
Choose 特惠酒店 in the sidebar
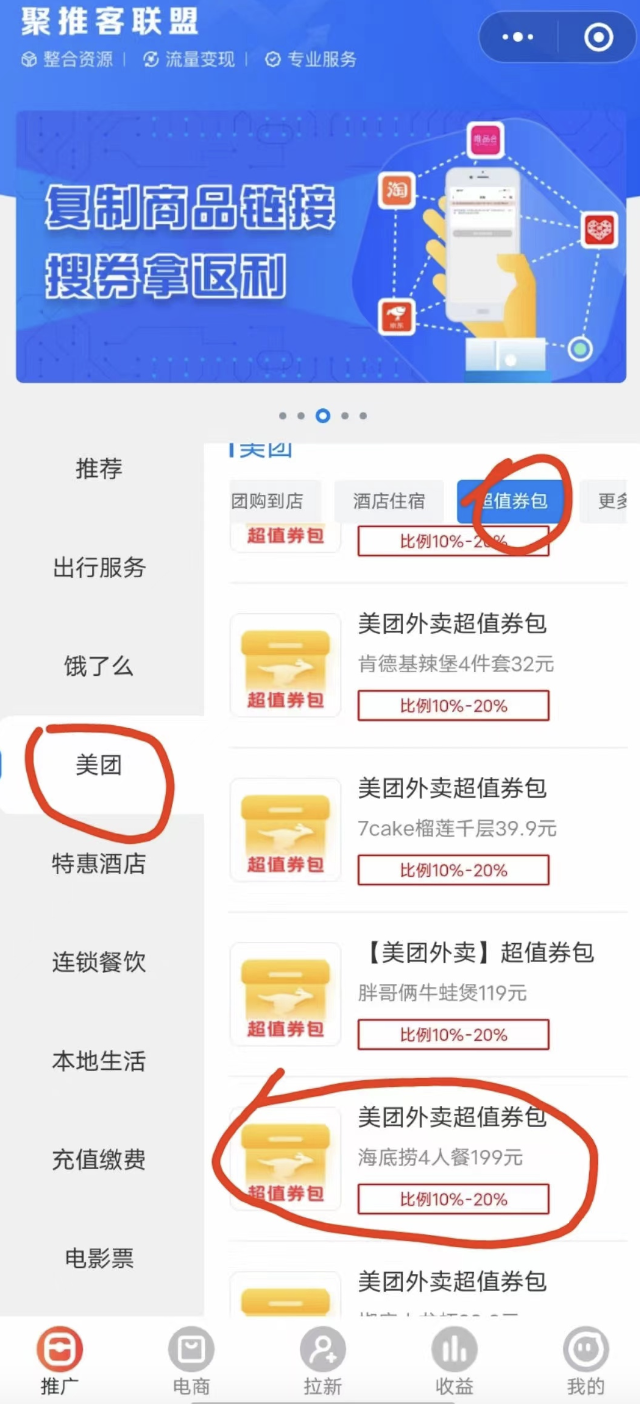[x=99, y=864]
